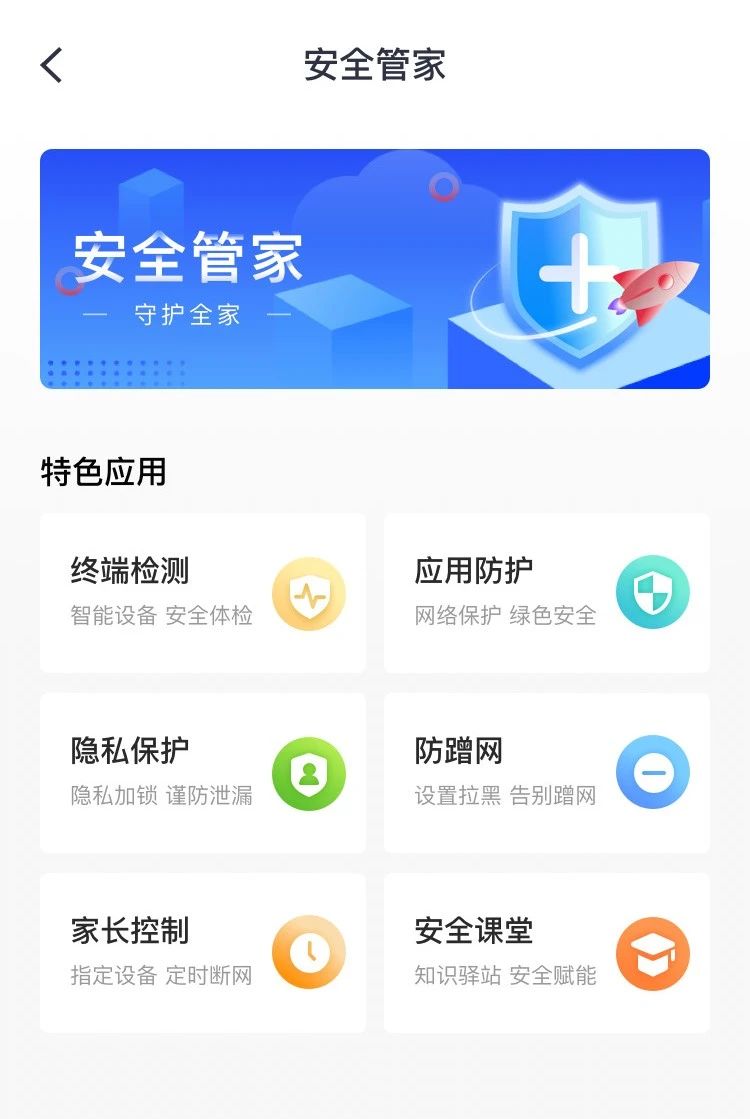Open 防蹭网 anti-freeloading settings
Screen dimensions: 750x1119
tap(546, 772)
